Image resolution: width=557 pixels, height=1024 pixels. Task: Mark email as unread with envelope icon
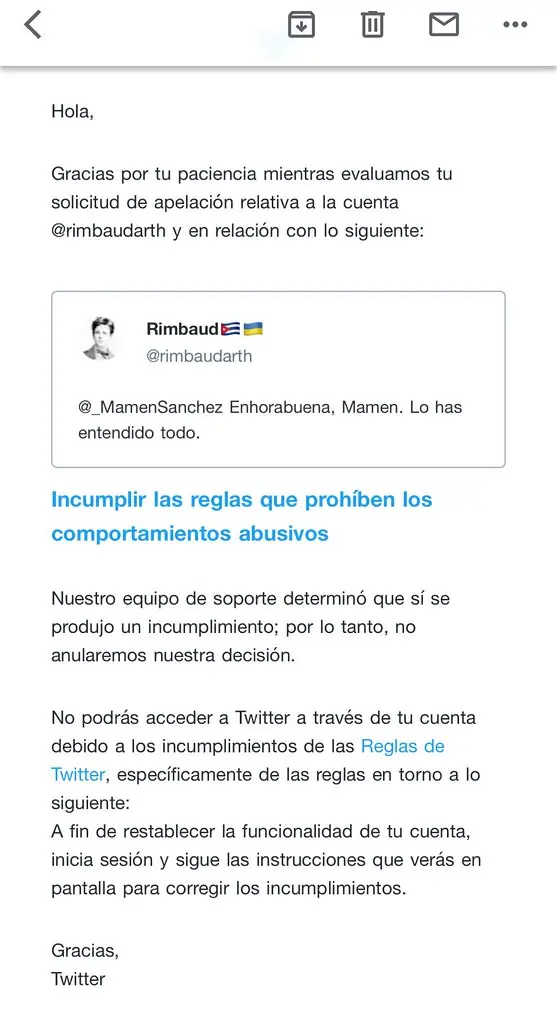pos(444,25)
